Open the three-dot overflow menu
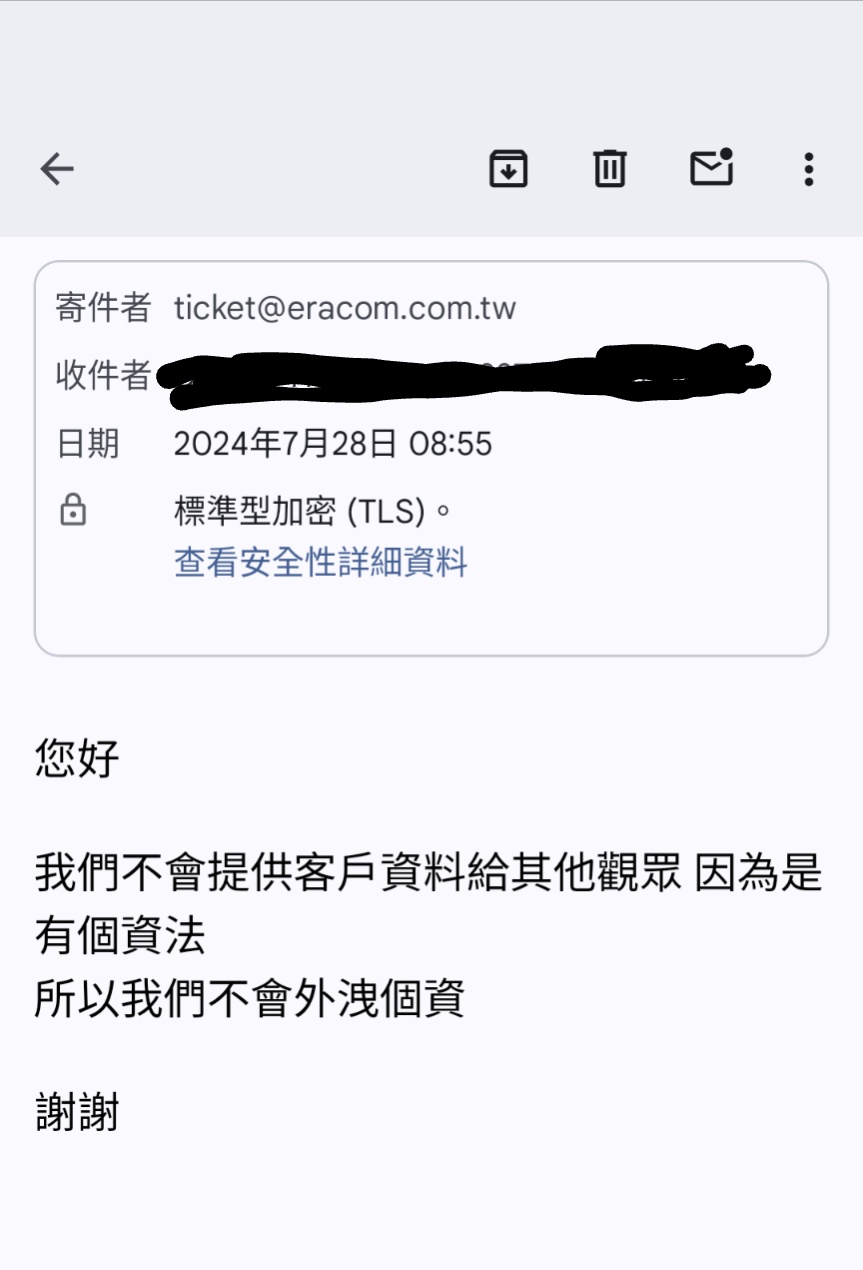 808,169
